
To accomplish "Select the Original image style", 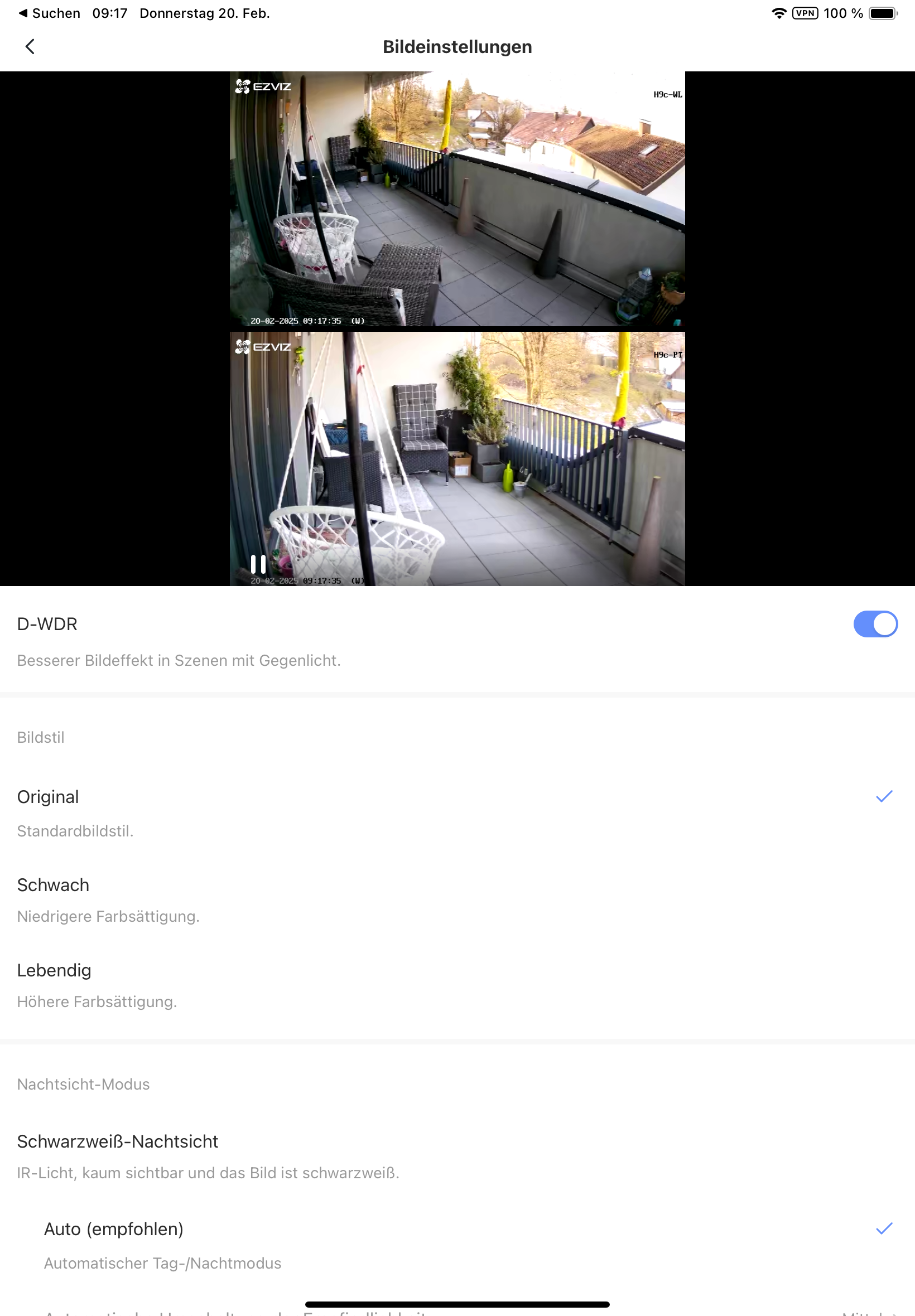I will point(48,797).
